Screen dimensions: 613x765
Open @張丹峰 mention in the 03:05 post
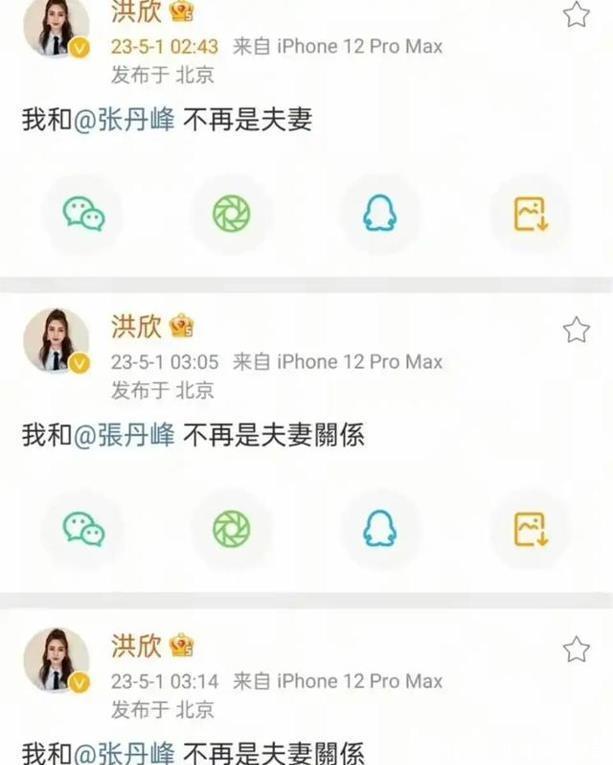tap(125, 435)
